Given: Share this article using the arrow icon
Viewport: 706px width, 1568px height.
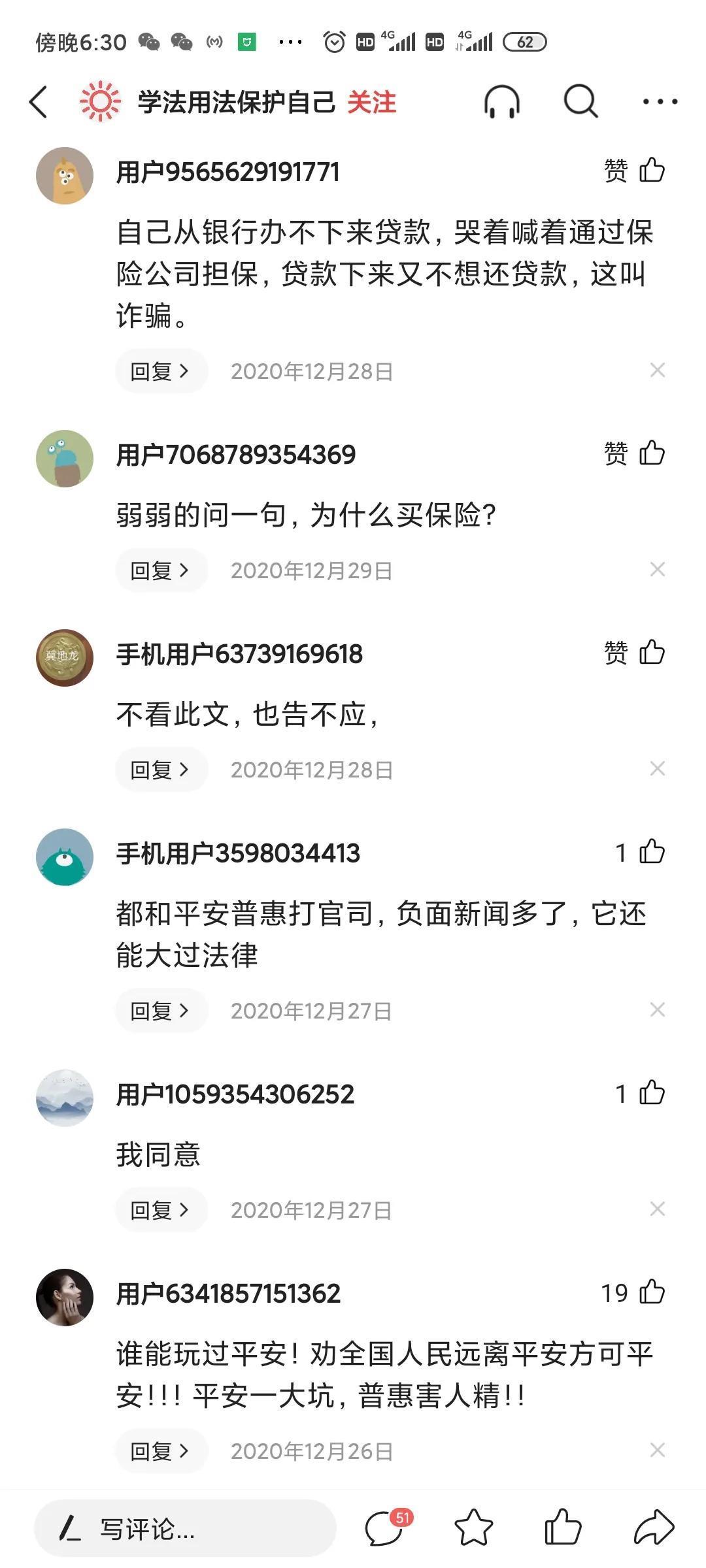Looking at the screenshot, I should 653,1528.
